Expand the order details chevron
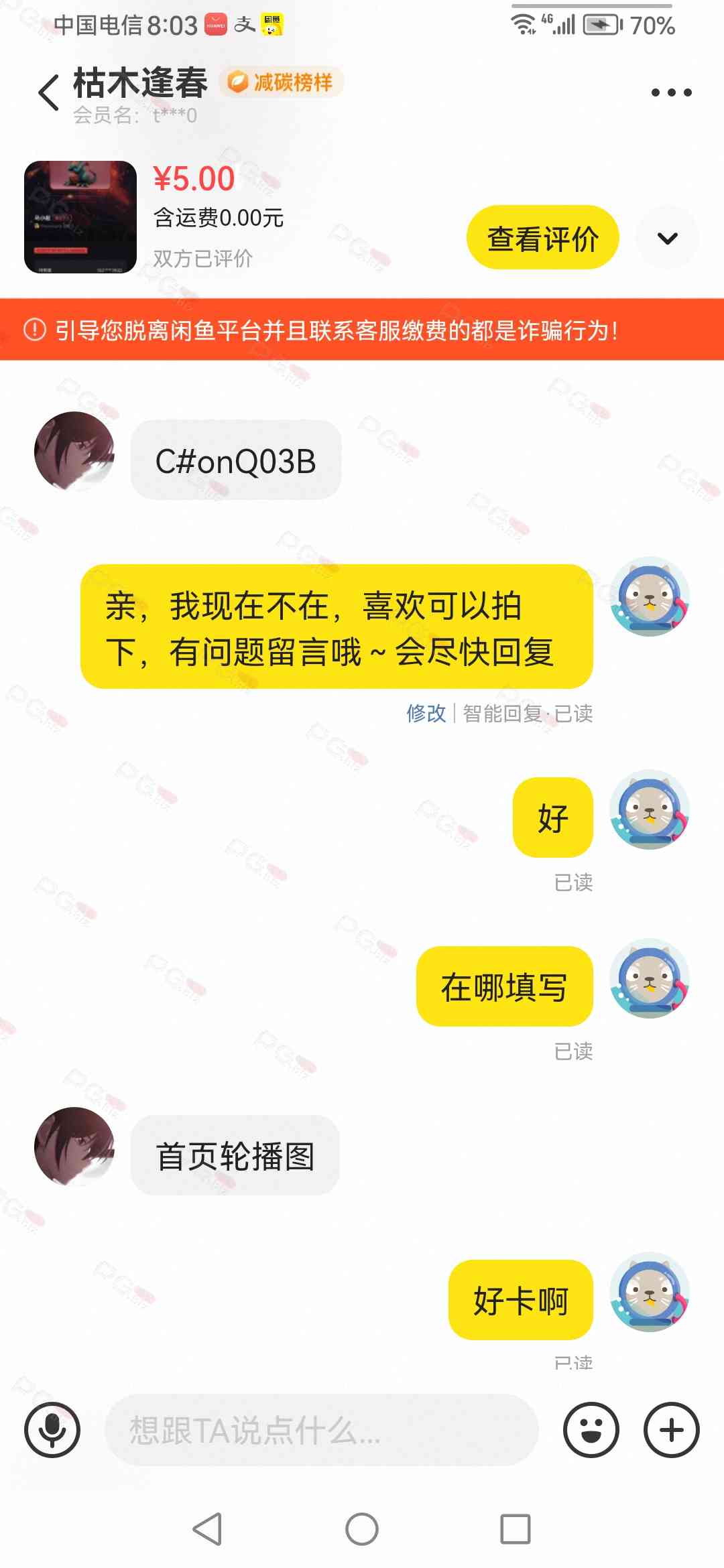Image resolution: width=724 pixels, height=1568 pixels. pos(667,238)
